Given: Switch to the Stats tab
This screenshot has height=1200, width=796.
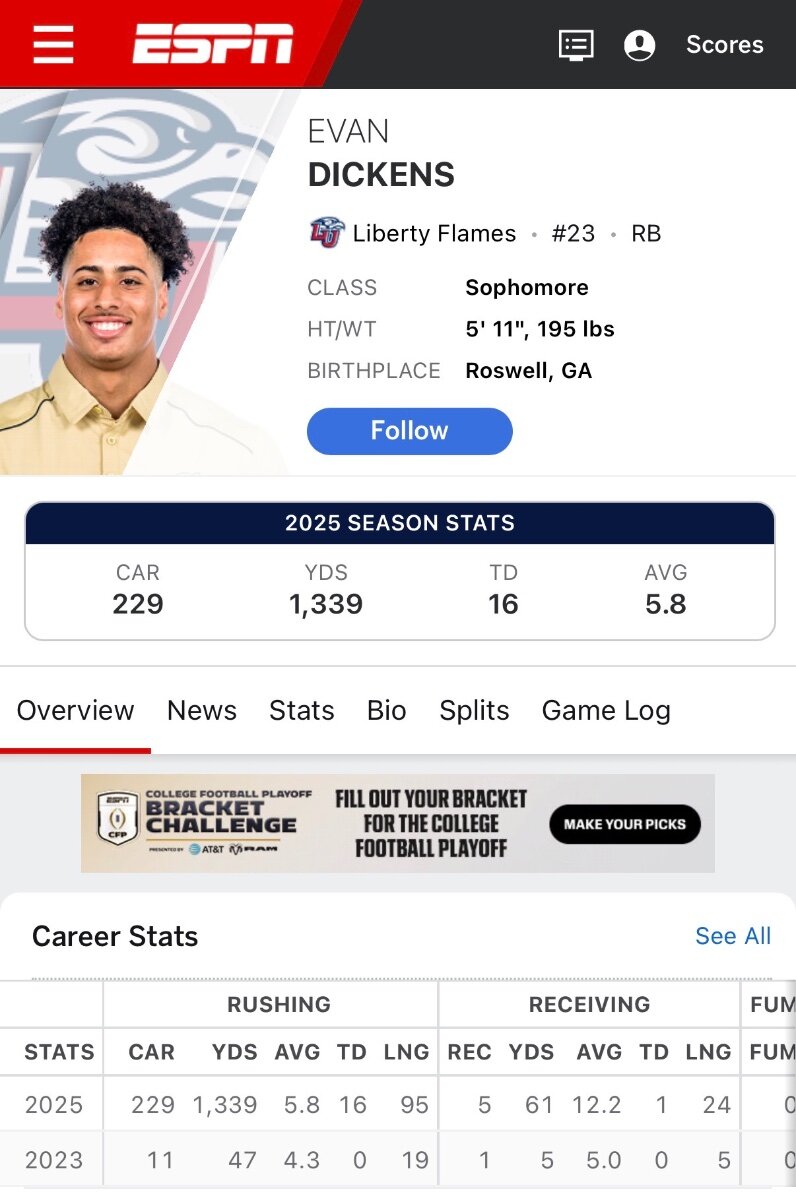Looking at the screenshot, I should click(301, 711).
